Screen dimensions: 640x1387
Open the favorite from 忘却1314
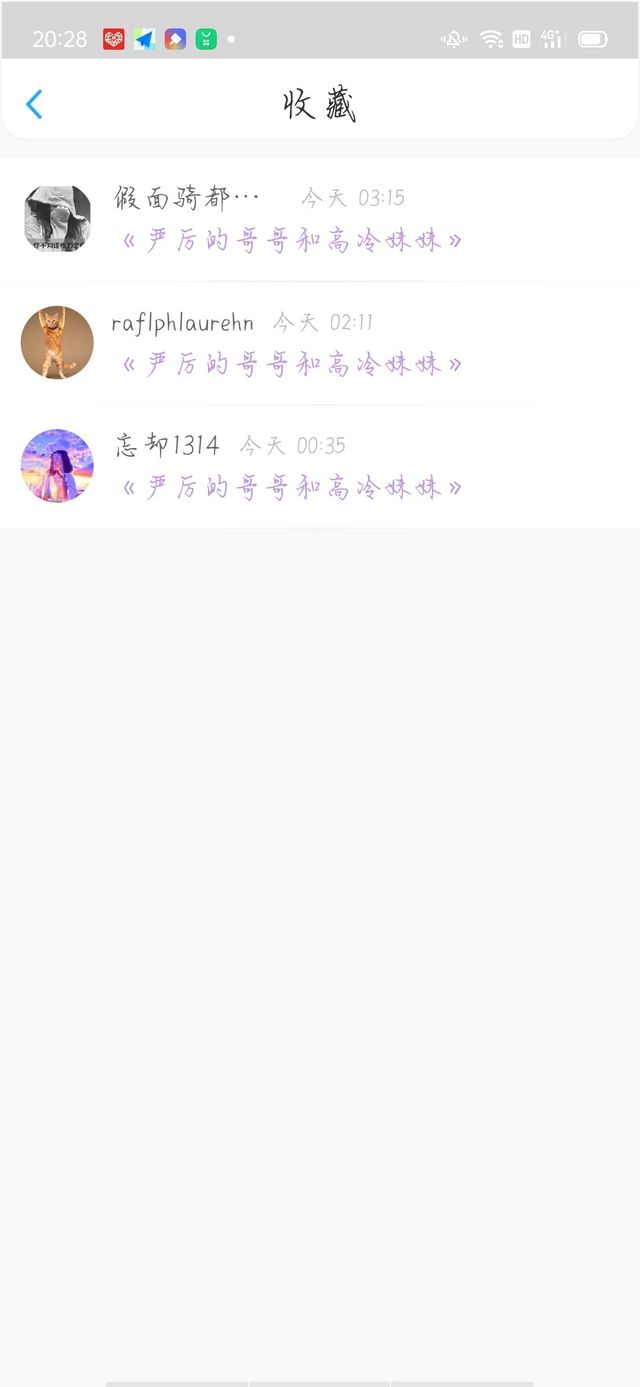click(x=320, y=467)
